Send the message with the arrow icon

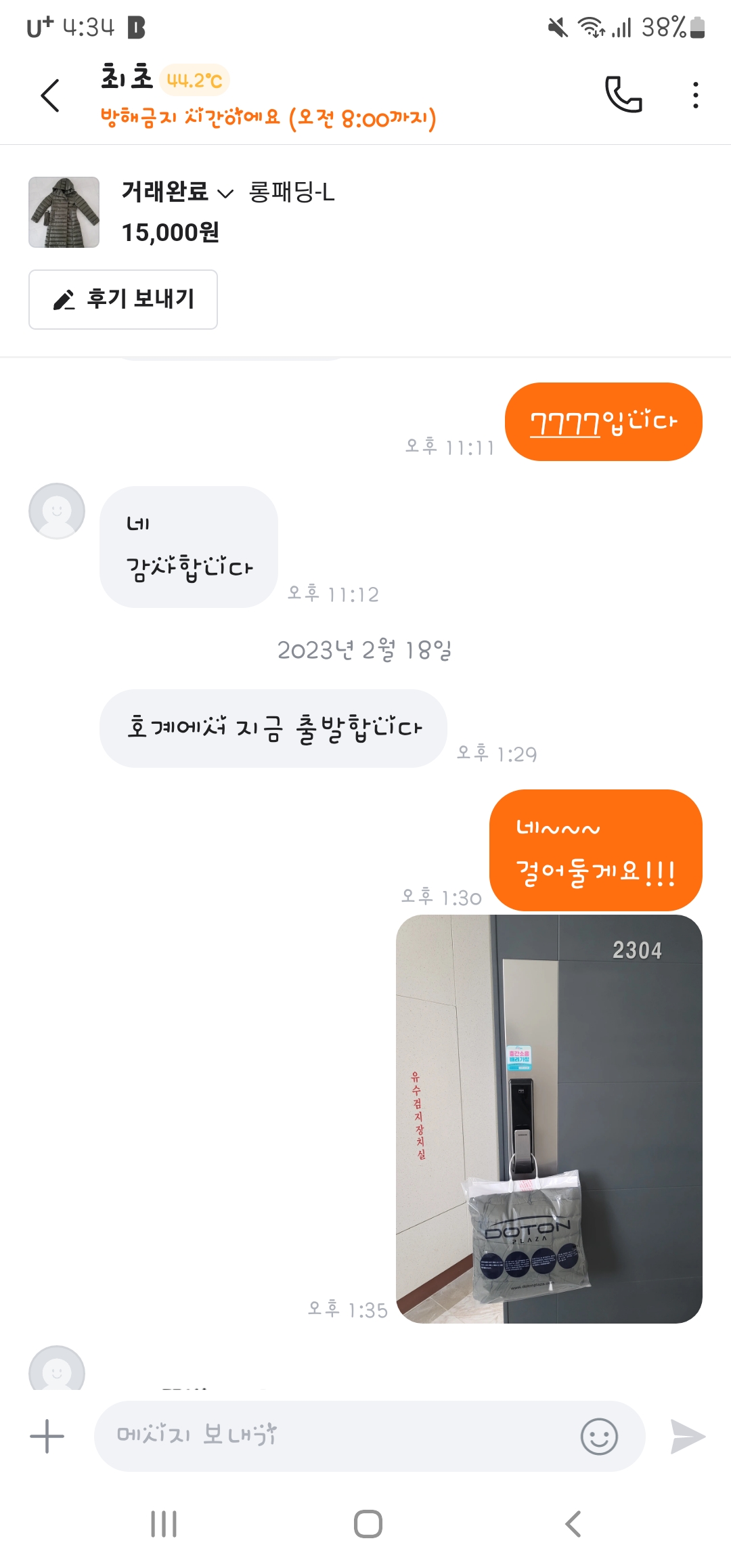coord(687,1436)
